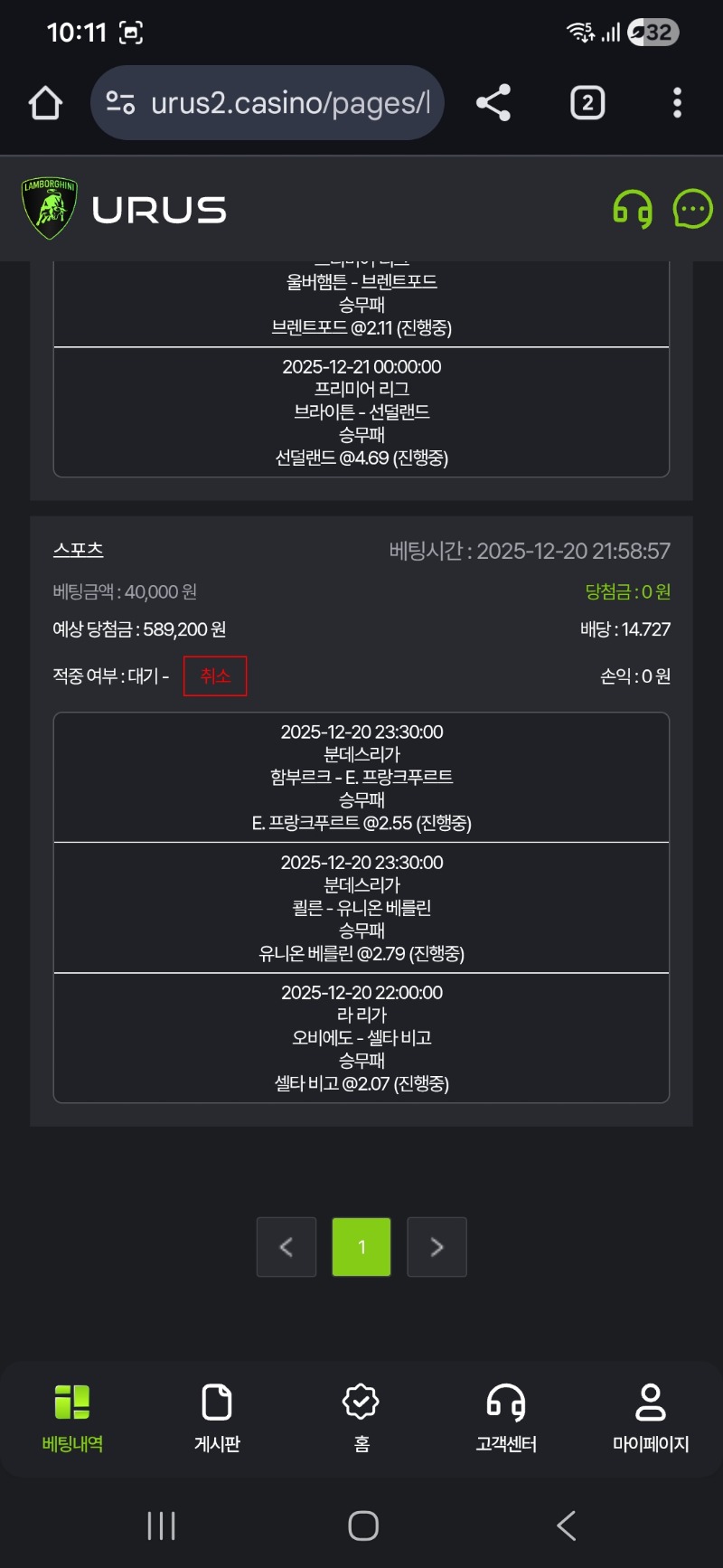Open the recent apps view
The width and height of the screenshot is (723, 1568).
(161, 1525)
